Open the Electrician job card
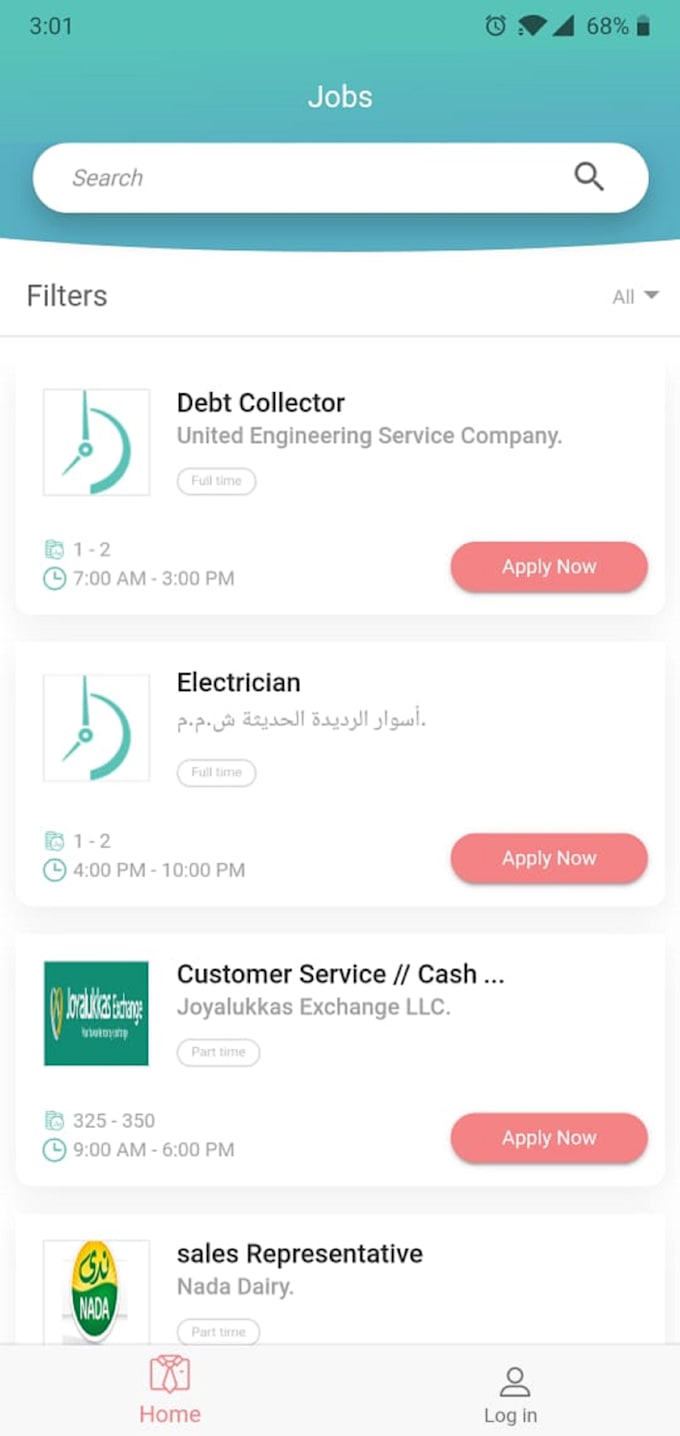 [340, 774]
